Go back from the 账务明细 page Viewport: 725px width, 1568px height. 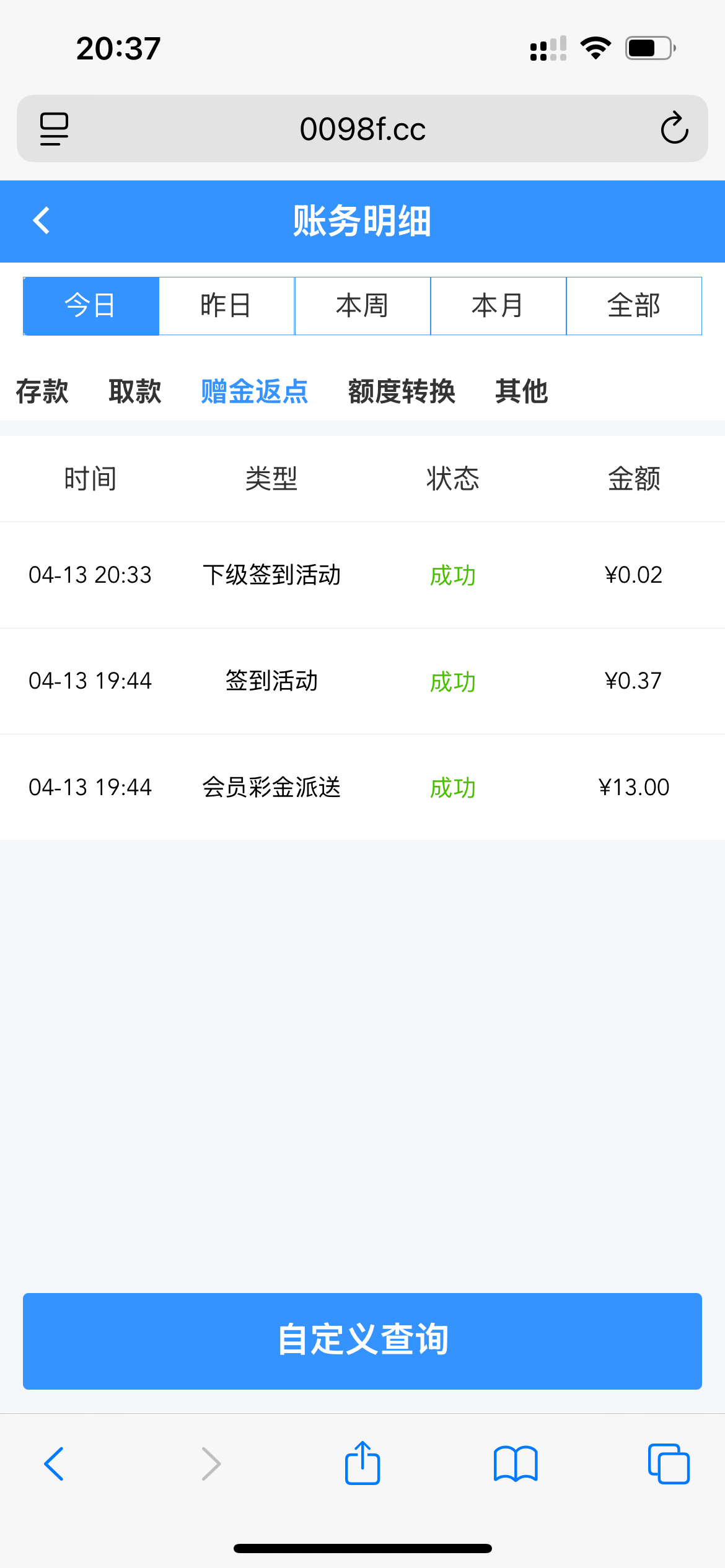point(42,220)
